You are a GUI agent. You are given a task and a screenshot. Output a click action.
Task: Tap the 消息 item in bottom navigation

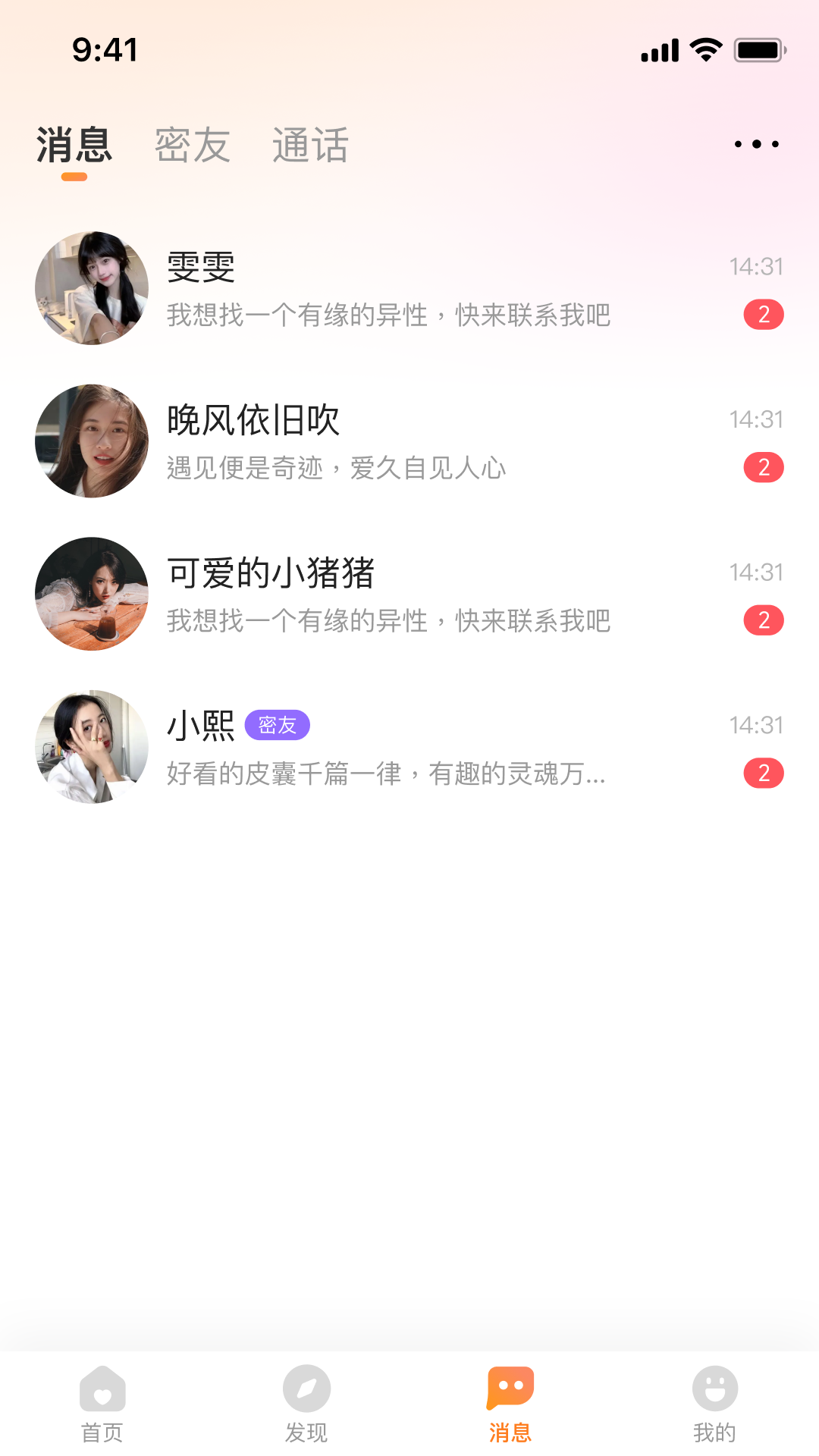[510, 1403]
